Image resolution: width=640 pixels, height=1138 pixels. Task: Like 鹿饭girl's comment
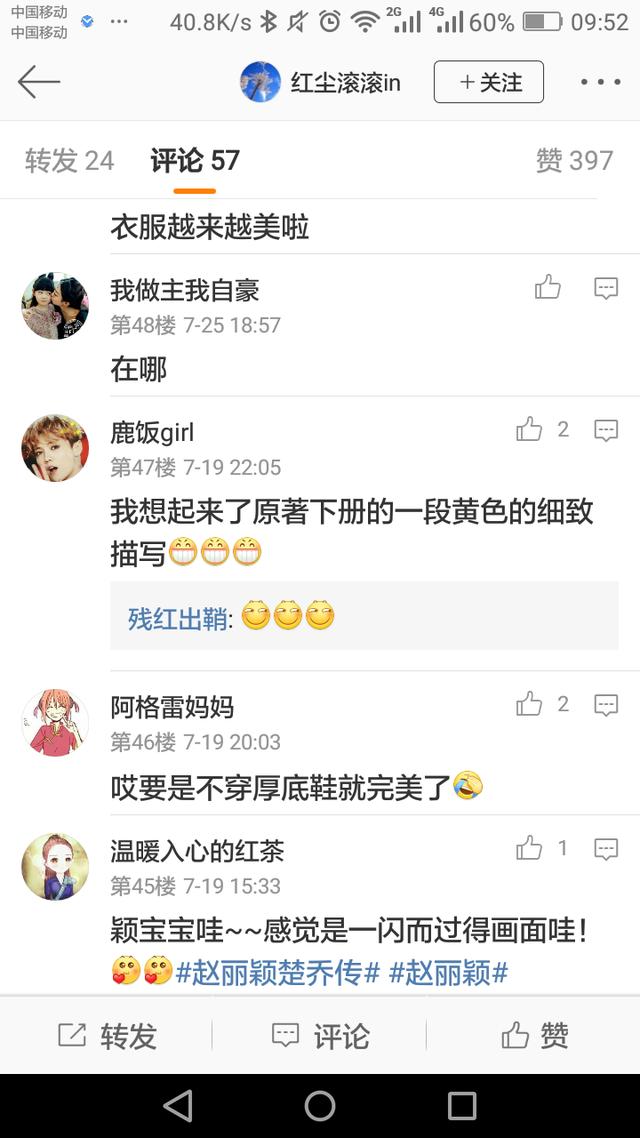530,430
